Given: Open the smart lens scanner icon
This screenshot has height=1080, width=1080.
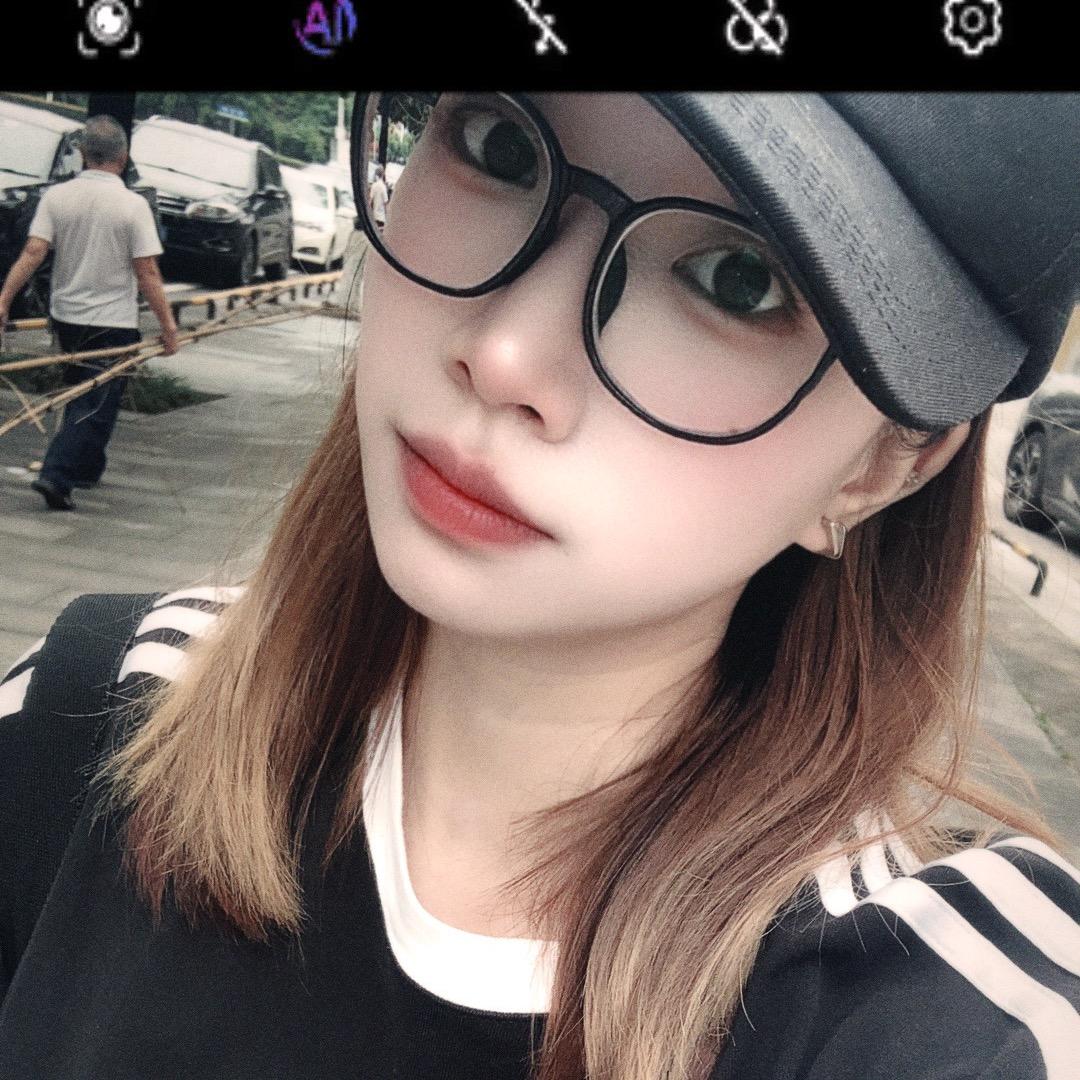Looking at the screenshot, I should tap(109, 24).
